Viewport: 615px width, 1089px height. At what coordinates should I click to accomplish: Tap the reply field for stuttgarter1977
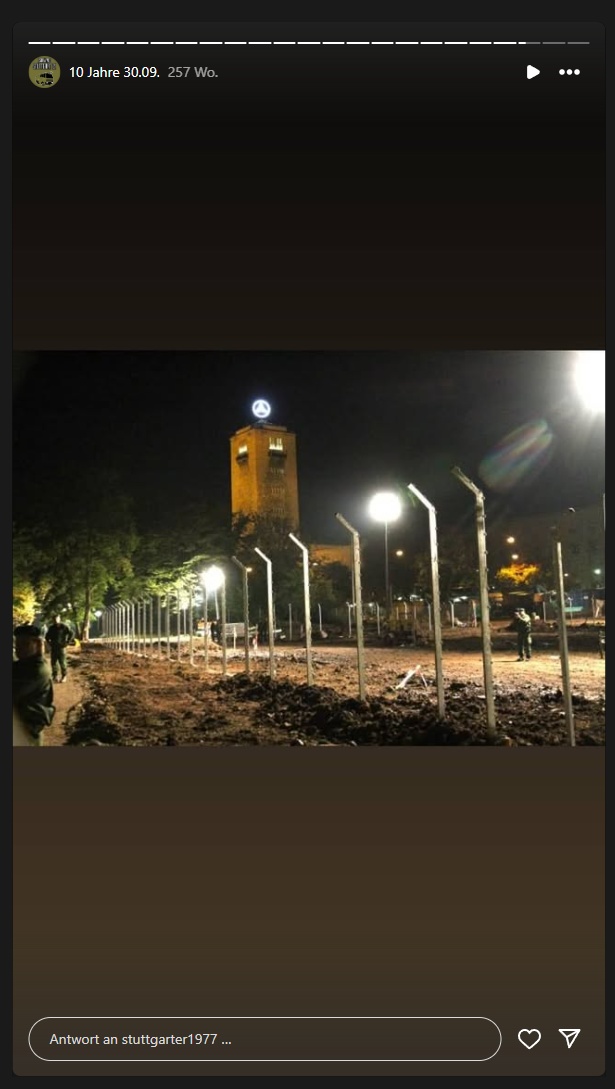coord(264,1039)
